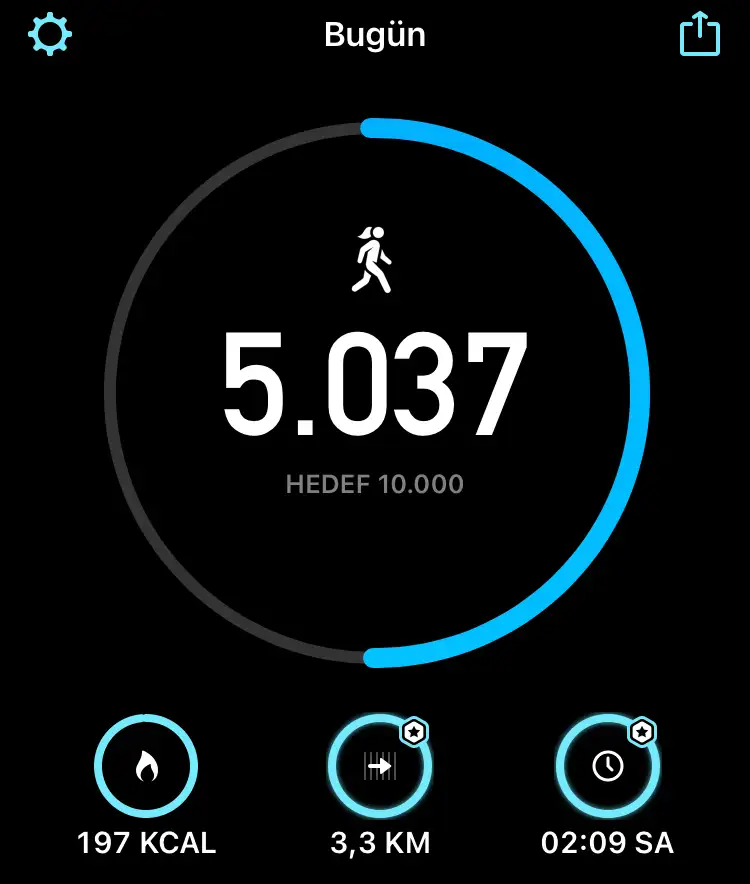The height and width of the screenshot is (884, 750).
Task: Open the 197 KCAL calories ring
Action: coord(146,767)
